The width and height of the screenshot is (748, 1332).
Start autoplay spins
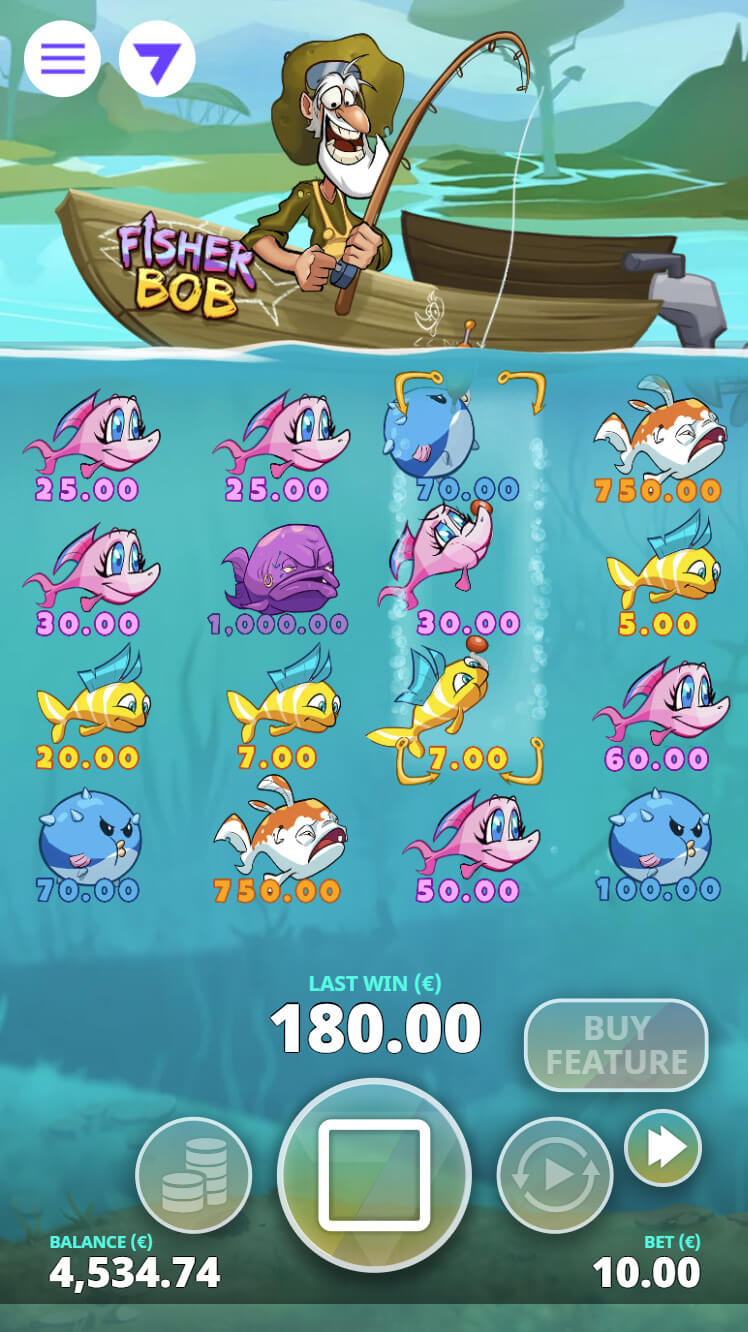point(555,1174)
